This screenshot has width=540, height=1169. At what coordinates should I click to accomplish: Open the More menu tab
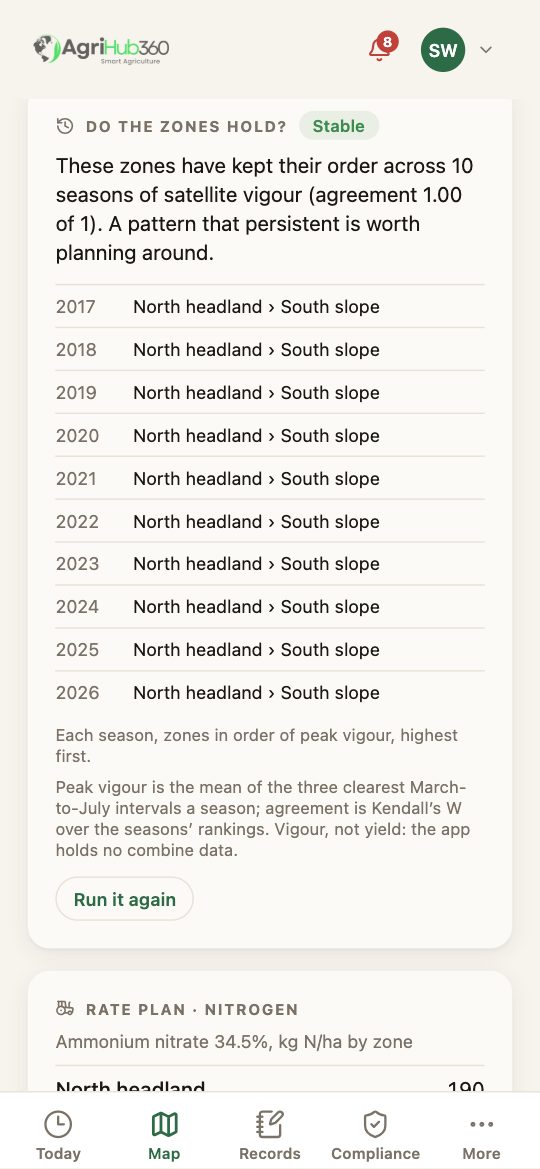pos(482,1135)
